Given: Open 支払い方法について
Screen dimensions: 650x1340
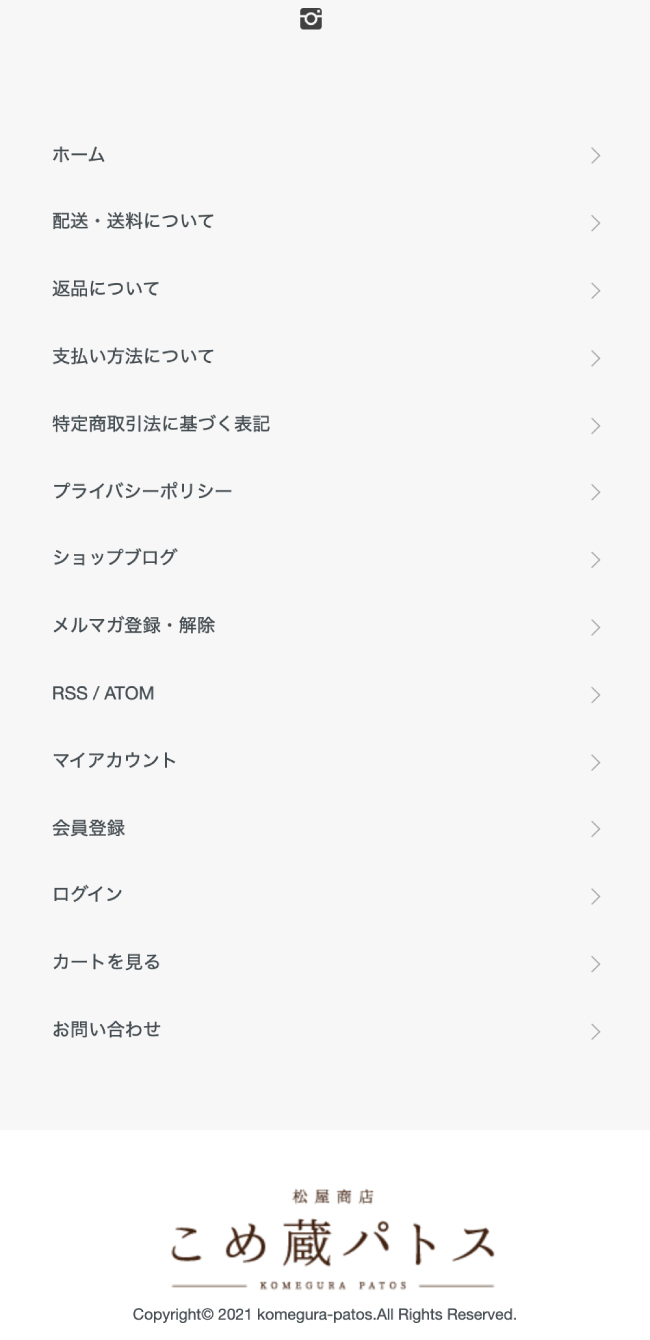Looking at the screenshot, I should point(325,357).
